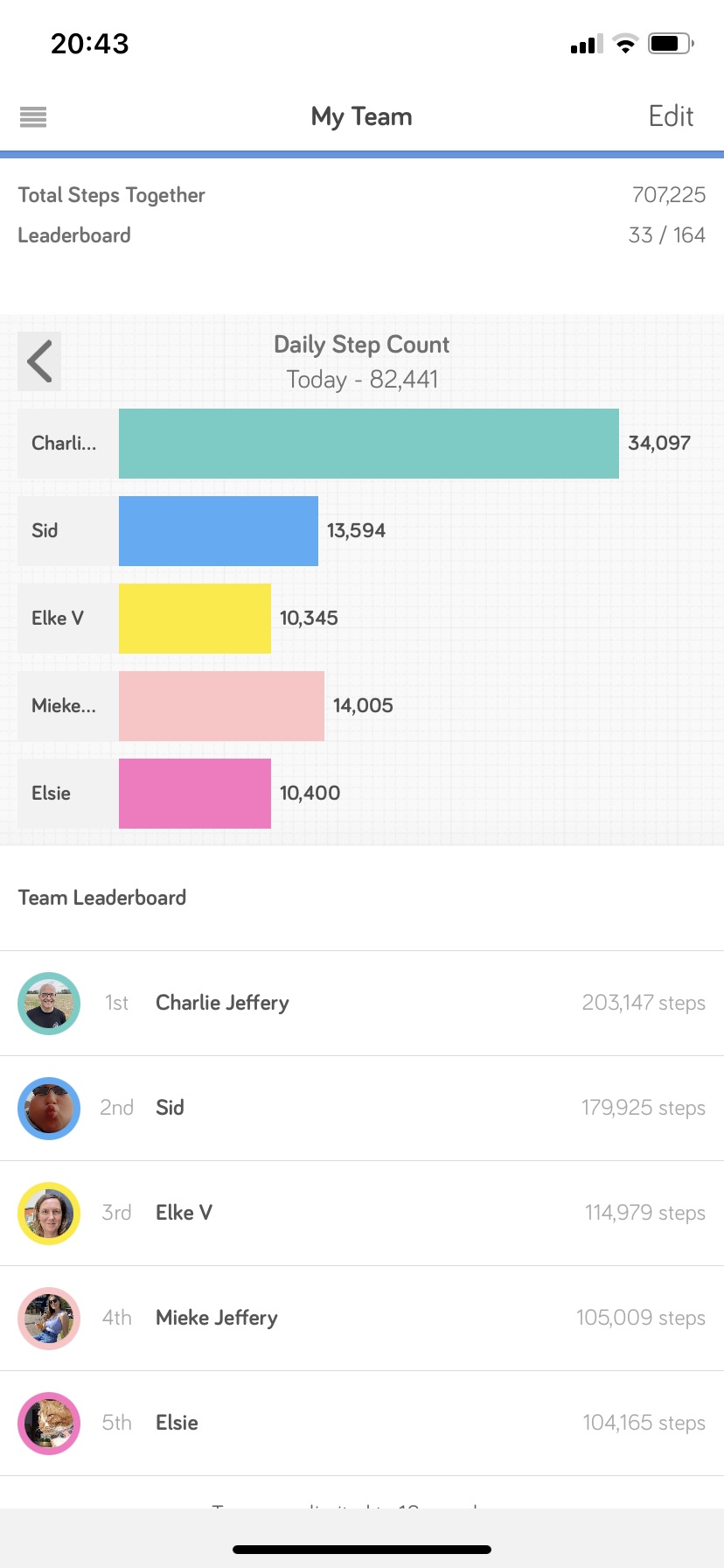View Elke V's leaderboard row
This screenshot has height=1568, width=724.
point(362,1213)
